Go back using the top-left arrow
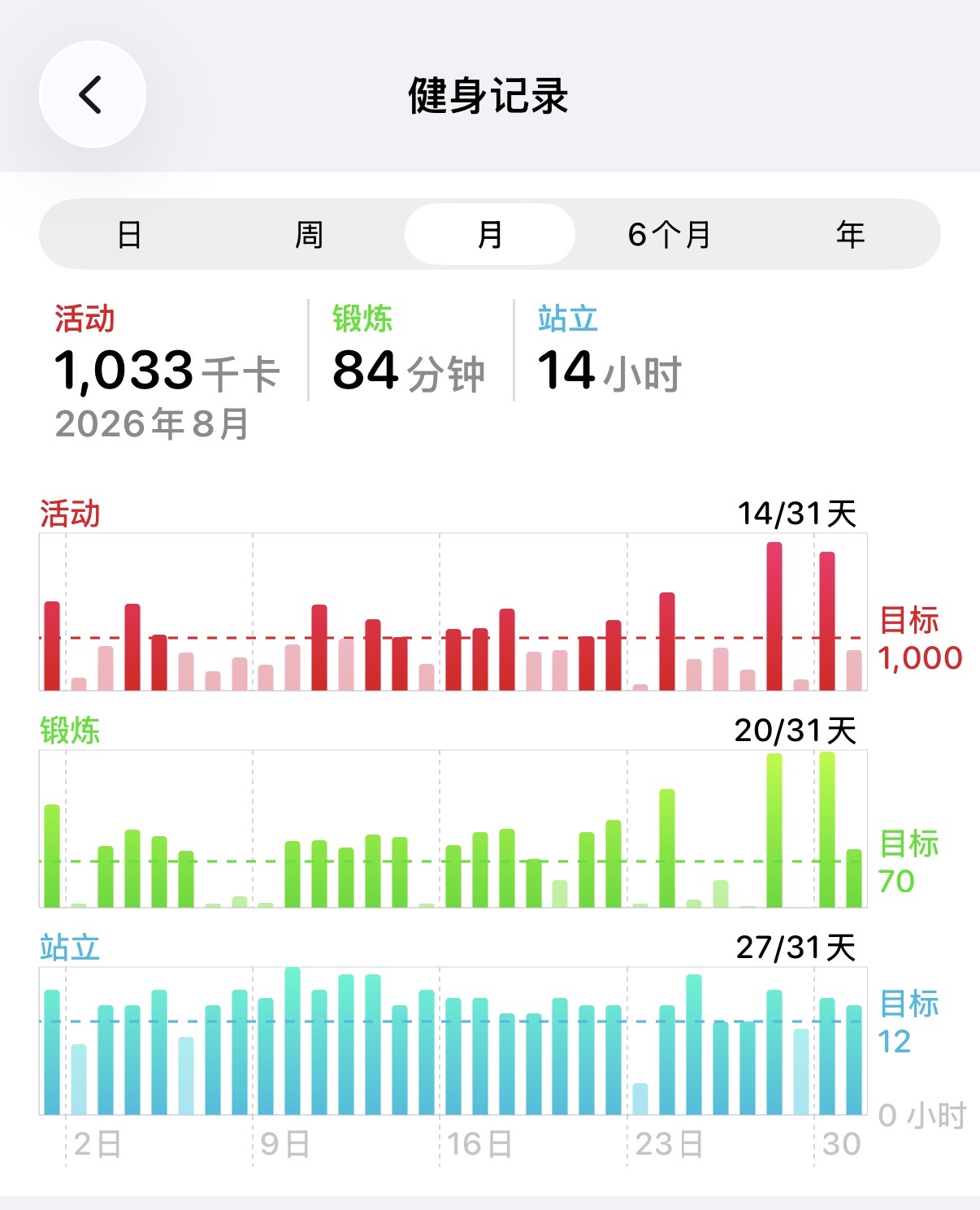The image size is (980, 1210). [93, 94]
